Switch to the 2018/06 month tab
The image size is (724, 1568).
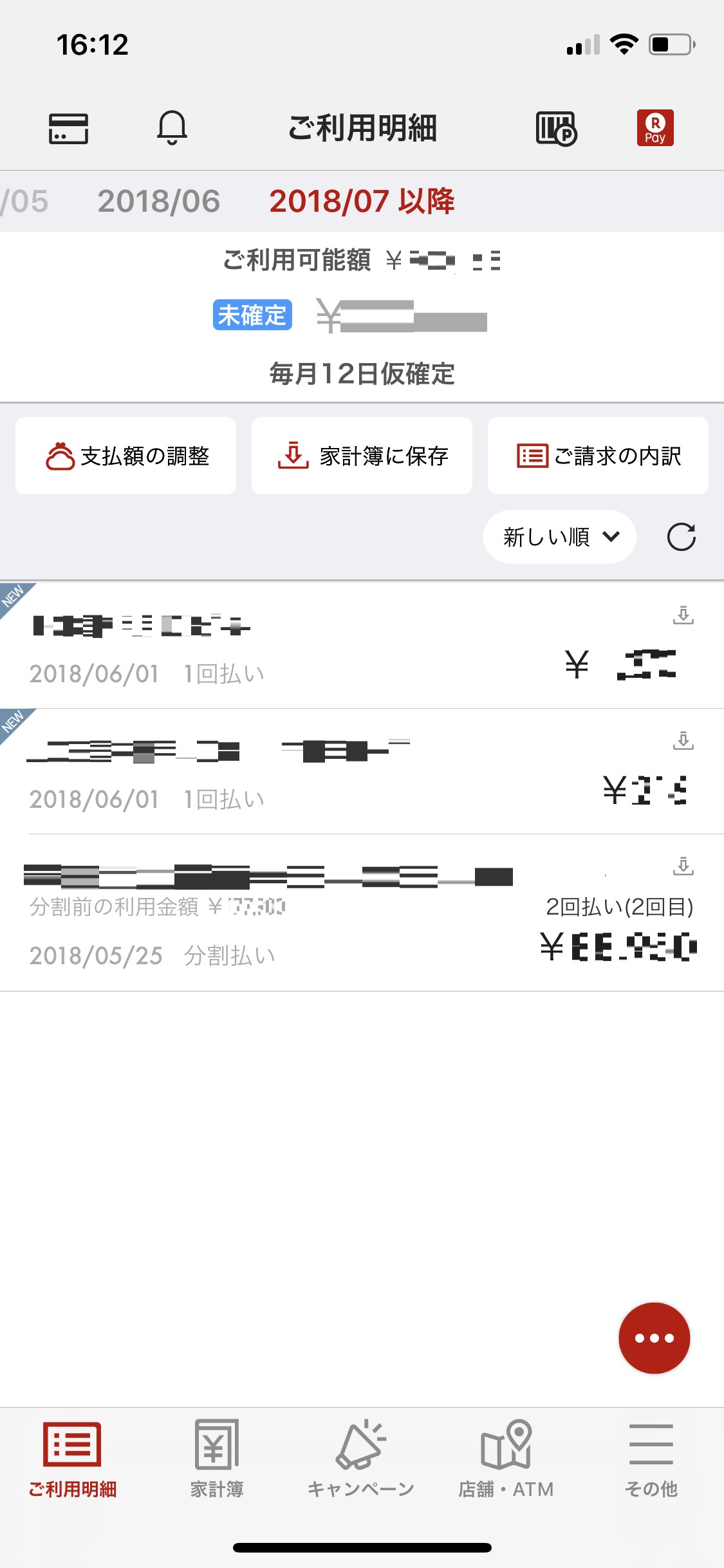pos(158,201)
